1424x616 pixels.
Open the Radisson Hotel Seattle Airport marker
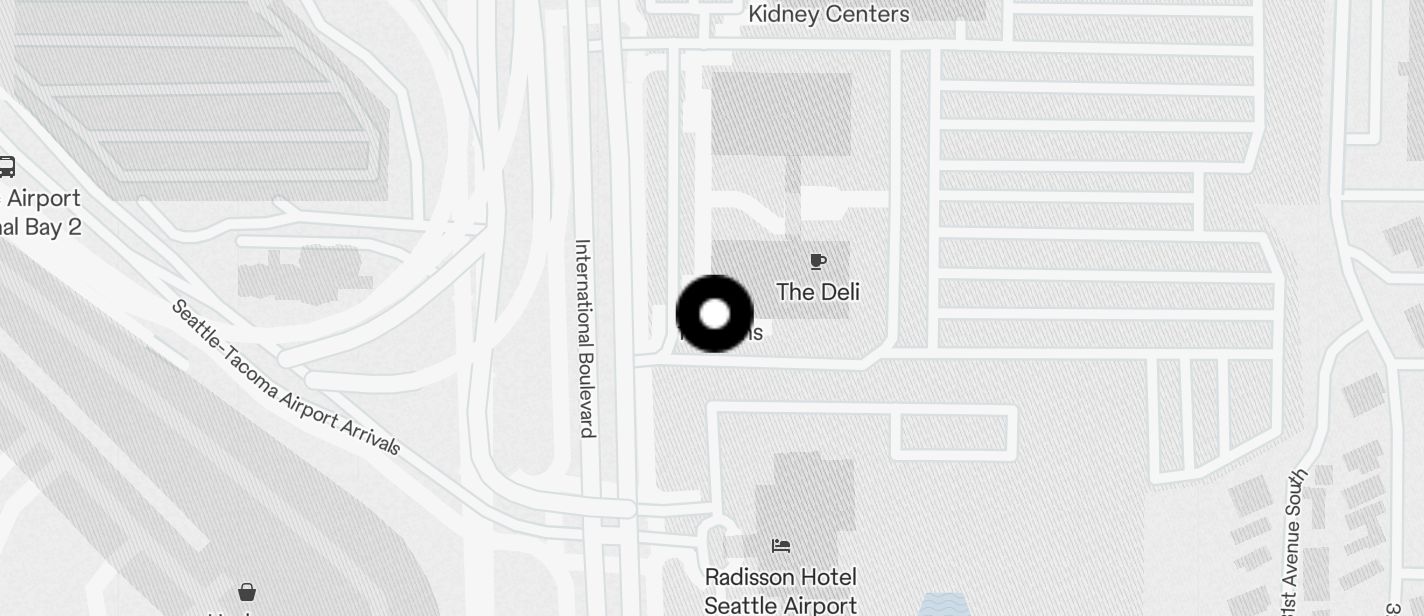[781, 546]
